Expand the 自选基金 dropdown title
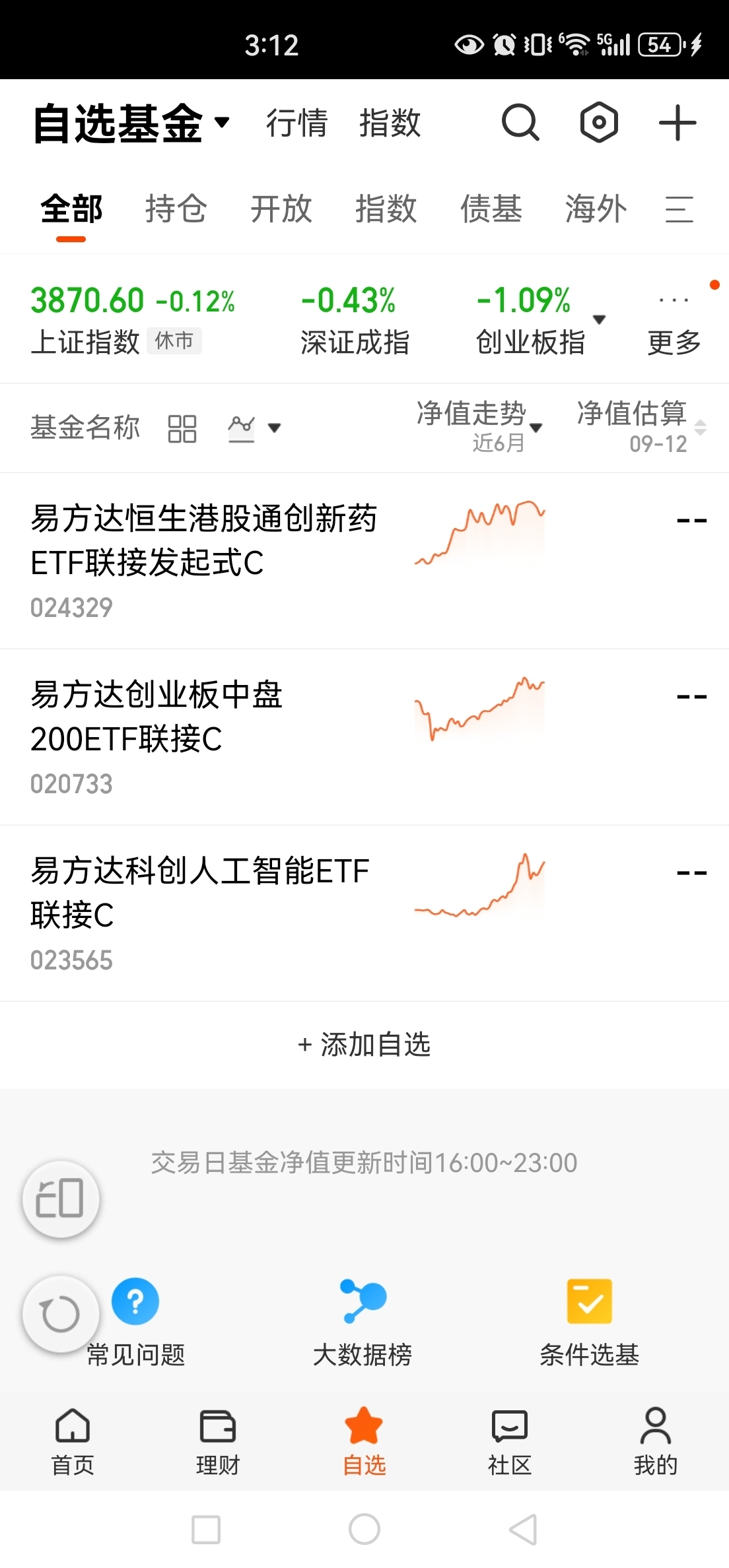Screen dimensions: 729x1568 pyautogui.click(x=131, y=123)
